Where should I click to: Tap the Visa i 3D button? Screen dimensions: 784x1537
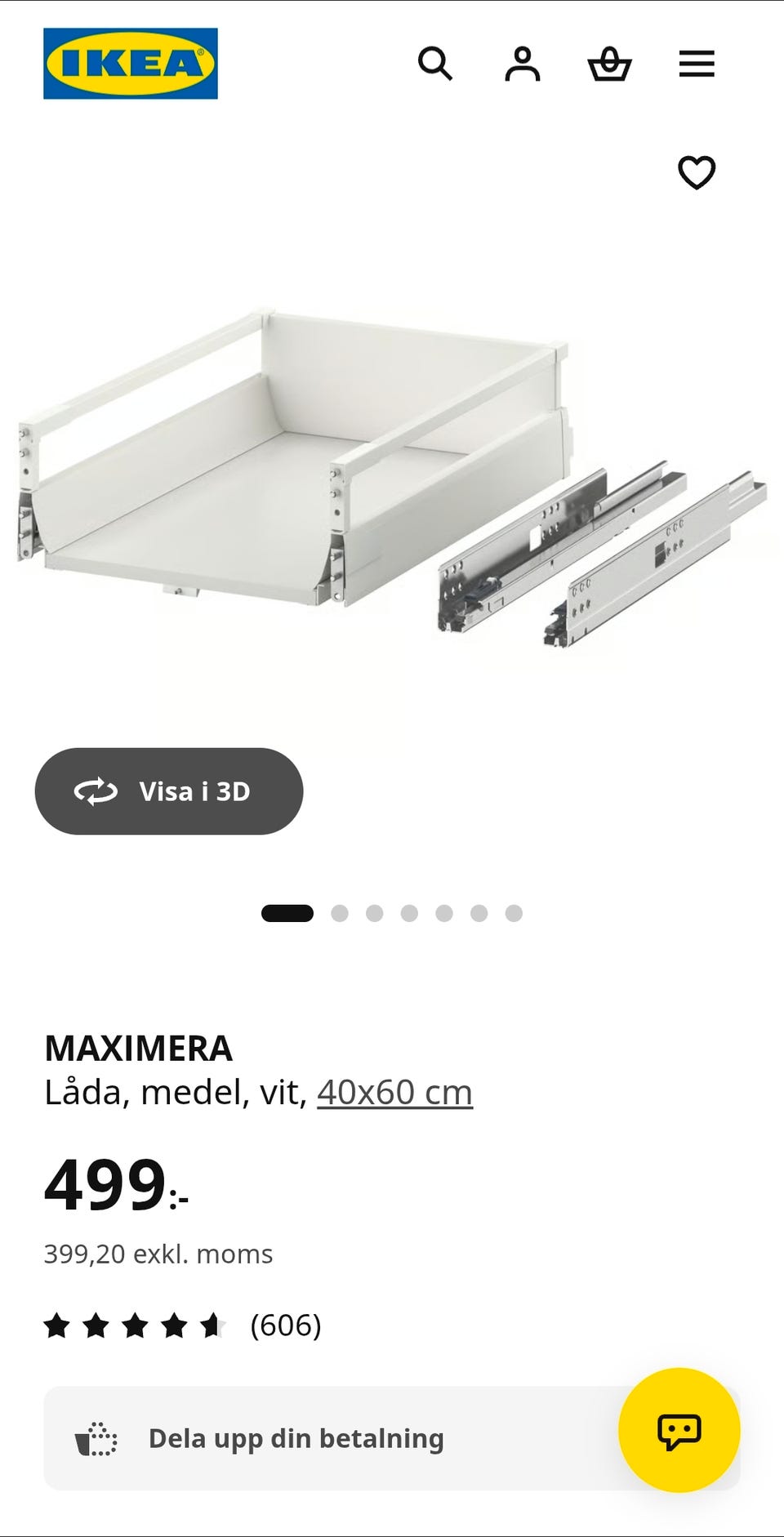pyautogui.click(x=169, y=791)
